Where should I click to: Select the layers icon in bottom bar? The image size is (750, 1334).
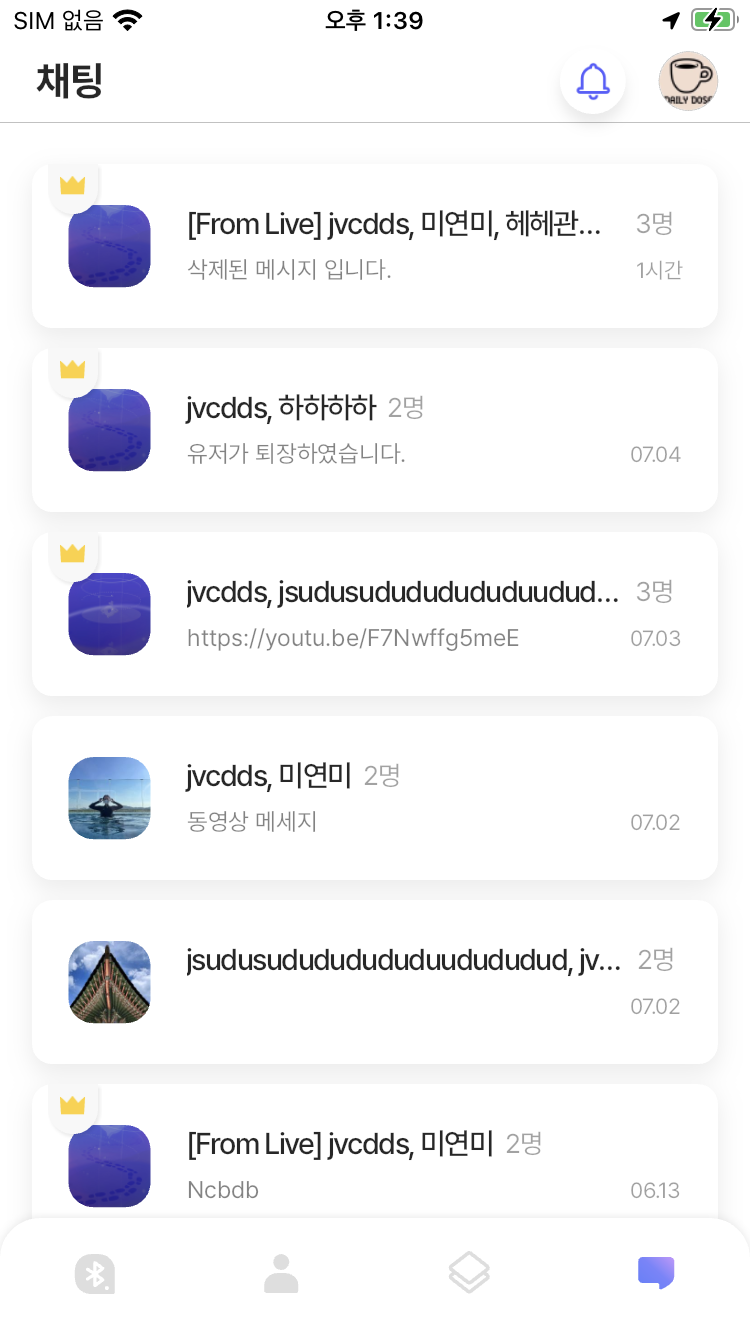click(468, 1272)
